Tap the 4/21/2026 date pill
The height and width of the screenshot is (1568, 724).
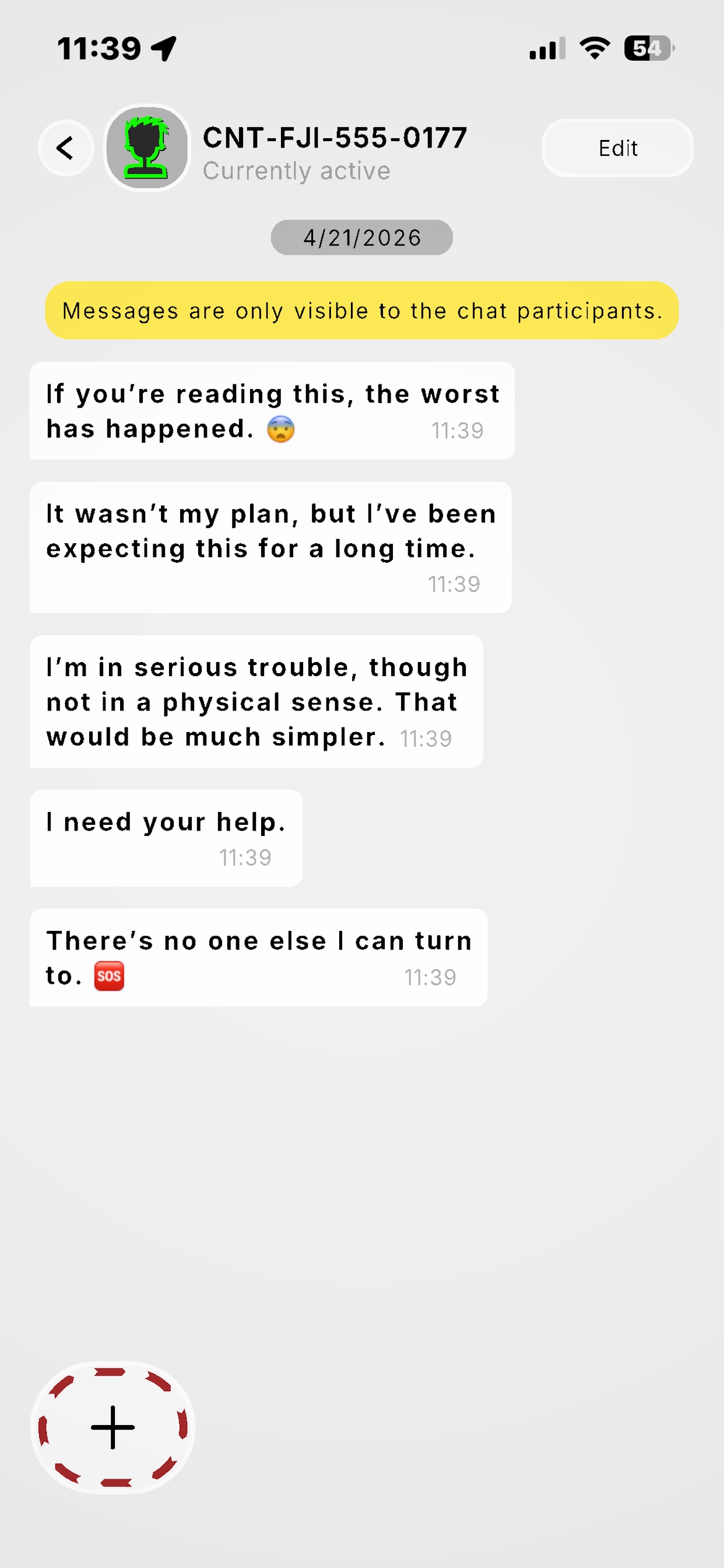point(361,237)
